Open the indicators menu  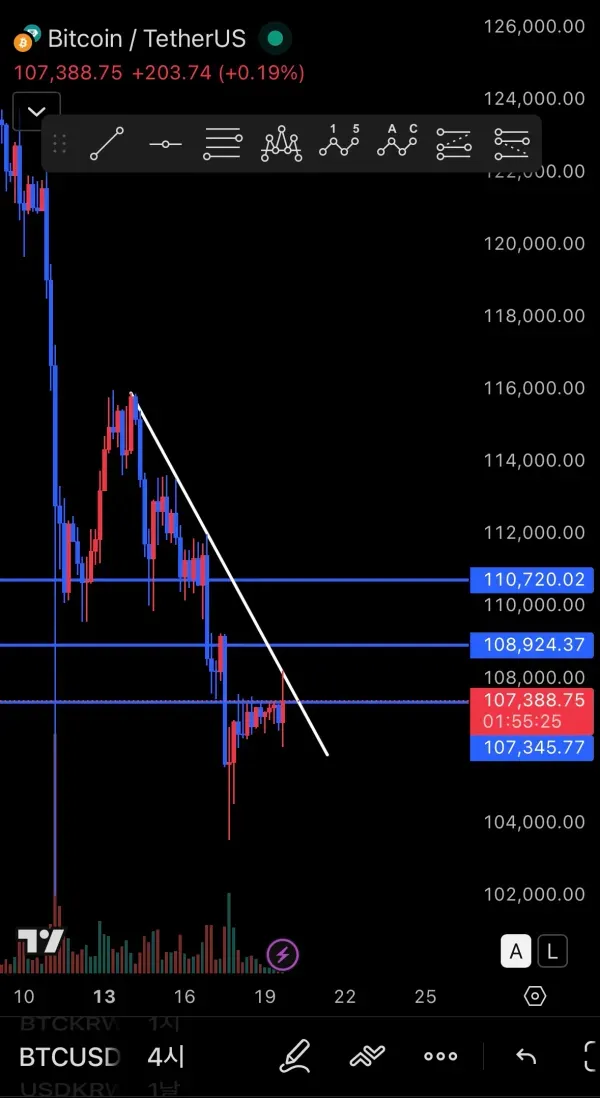tap(367, 1056)
